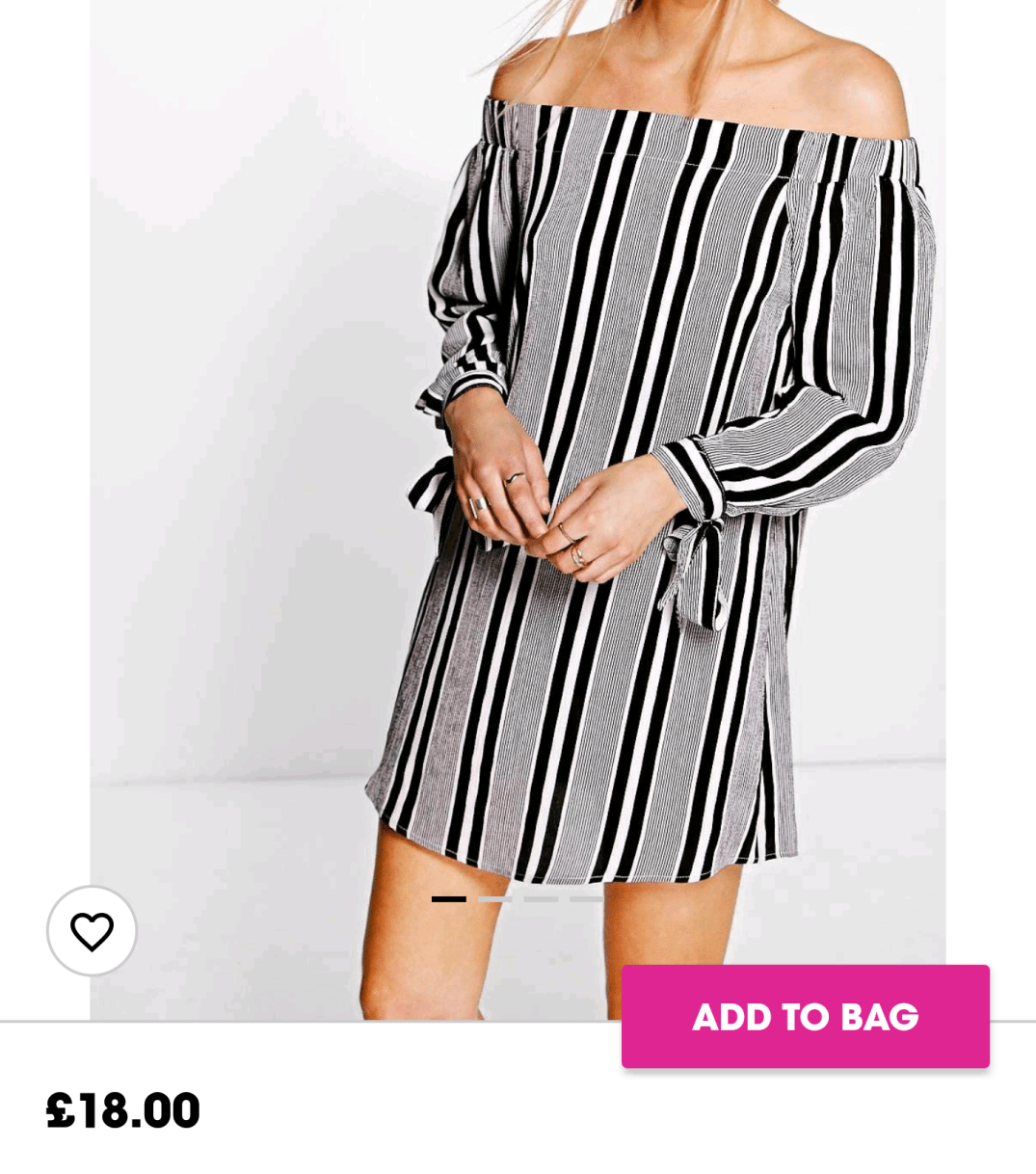Viewport: 1036px width, 1174px height.
Task: Tap the Add to Bag button
Action: 805,1017
